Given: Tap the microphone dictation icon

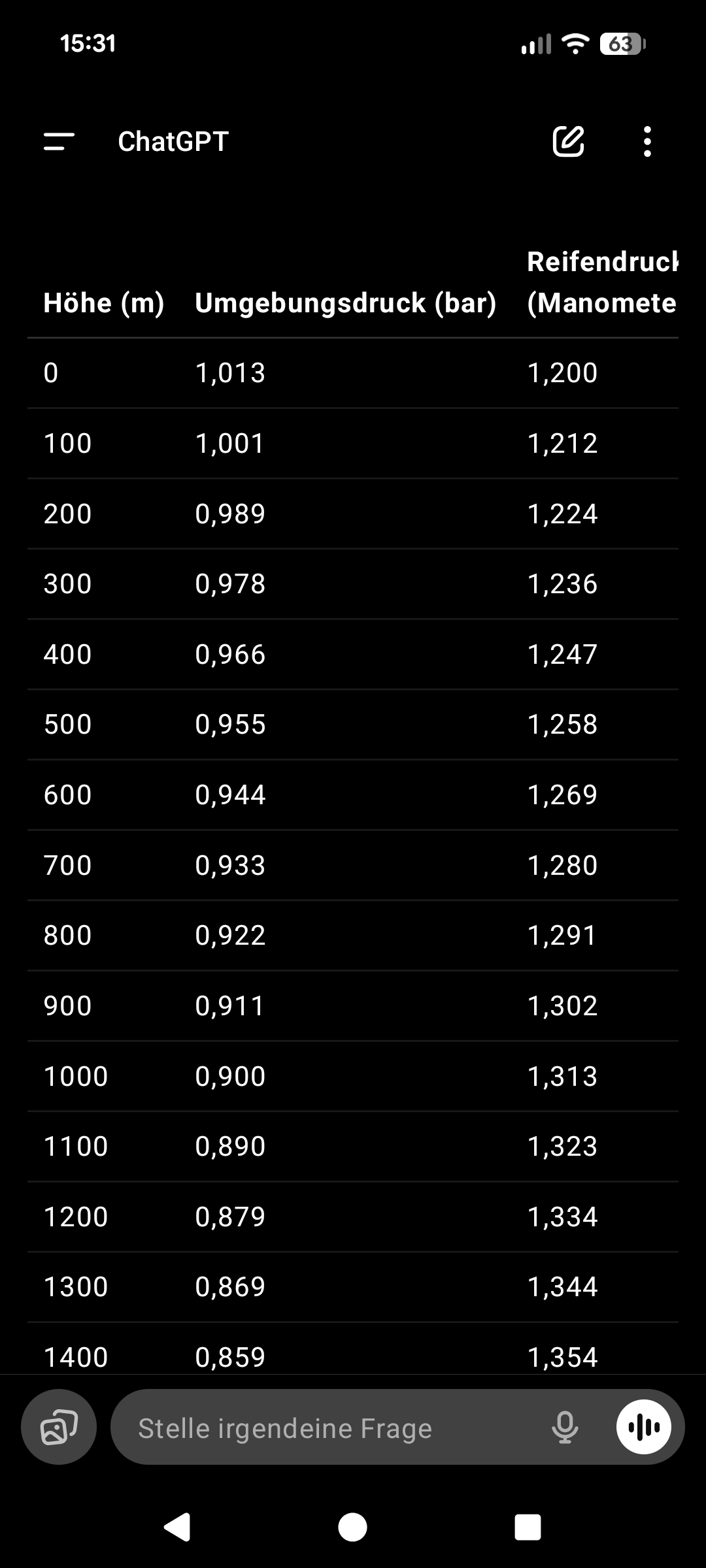Looking at the screenshot, I should coord(565,1428).
